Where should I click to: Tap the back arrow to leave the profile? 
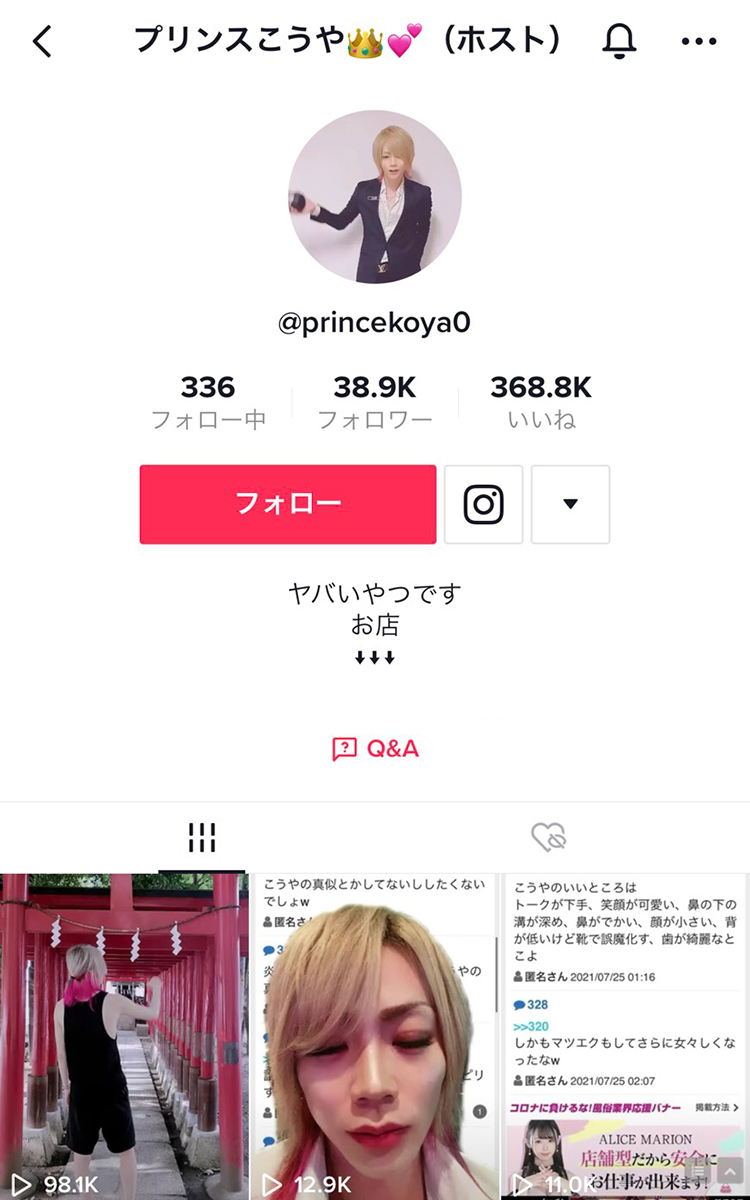click(x=42, y=42)
